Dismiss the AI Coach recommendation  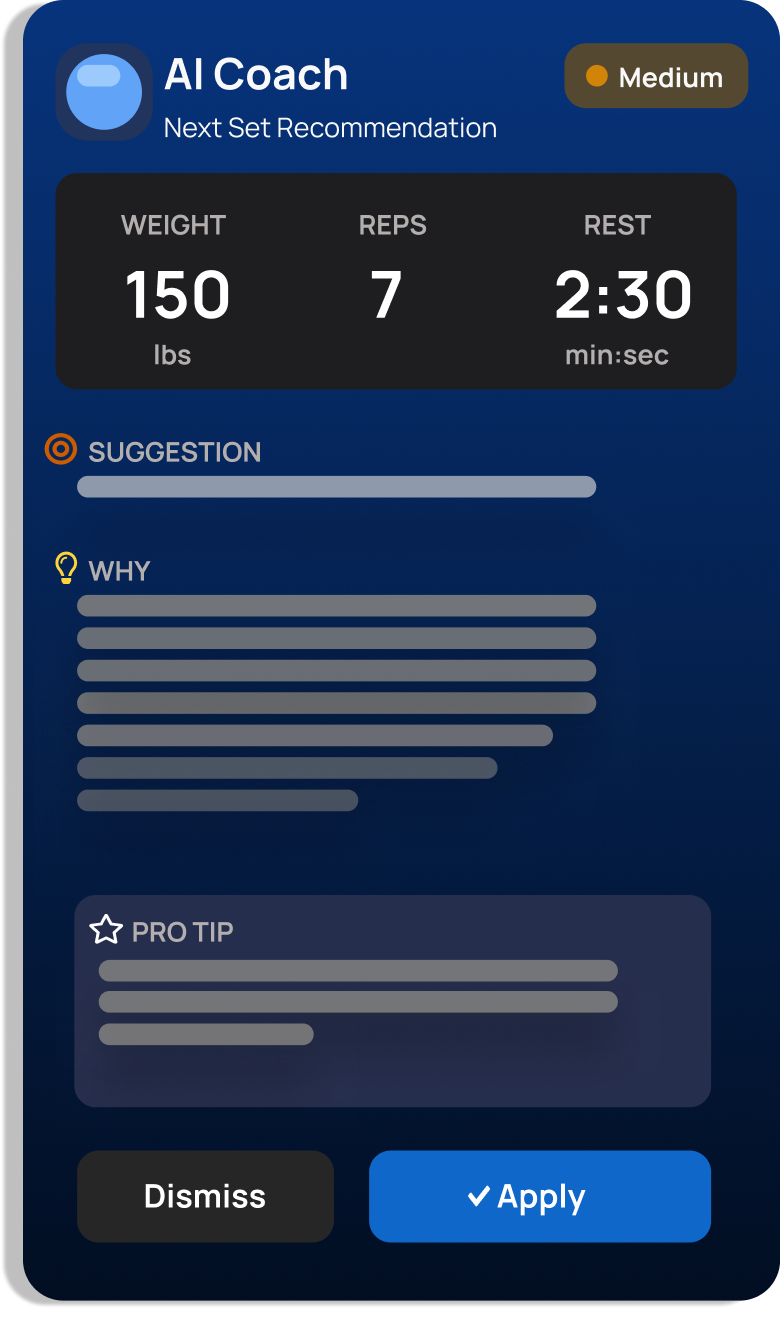[x=205, y=1196]
